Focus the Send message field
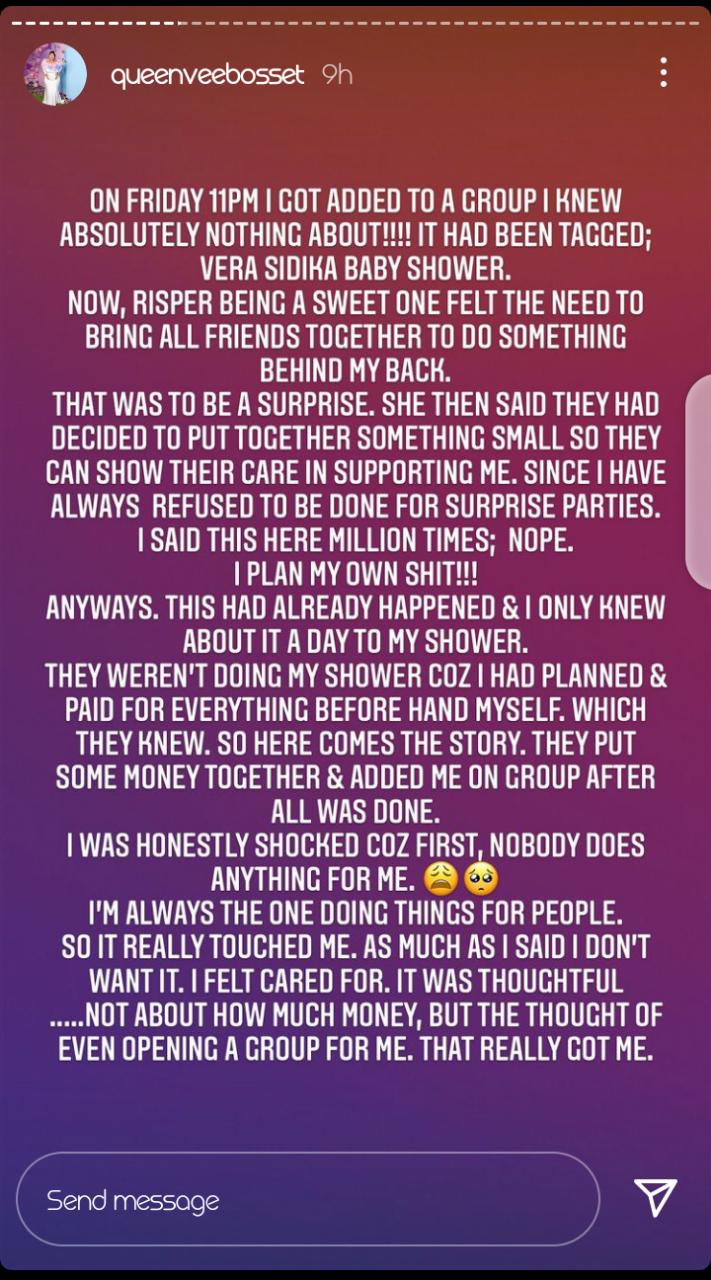The height and width of the screenshot is (1280, 711). 308,1199
